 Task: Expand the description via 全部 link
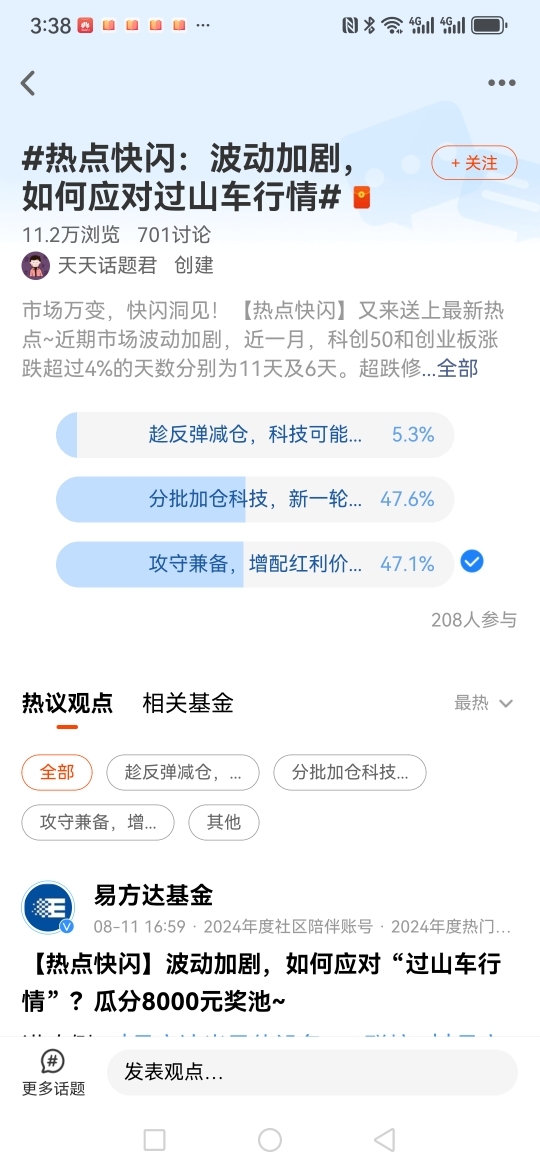pyautogui.click(x=457, y=368)
